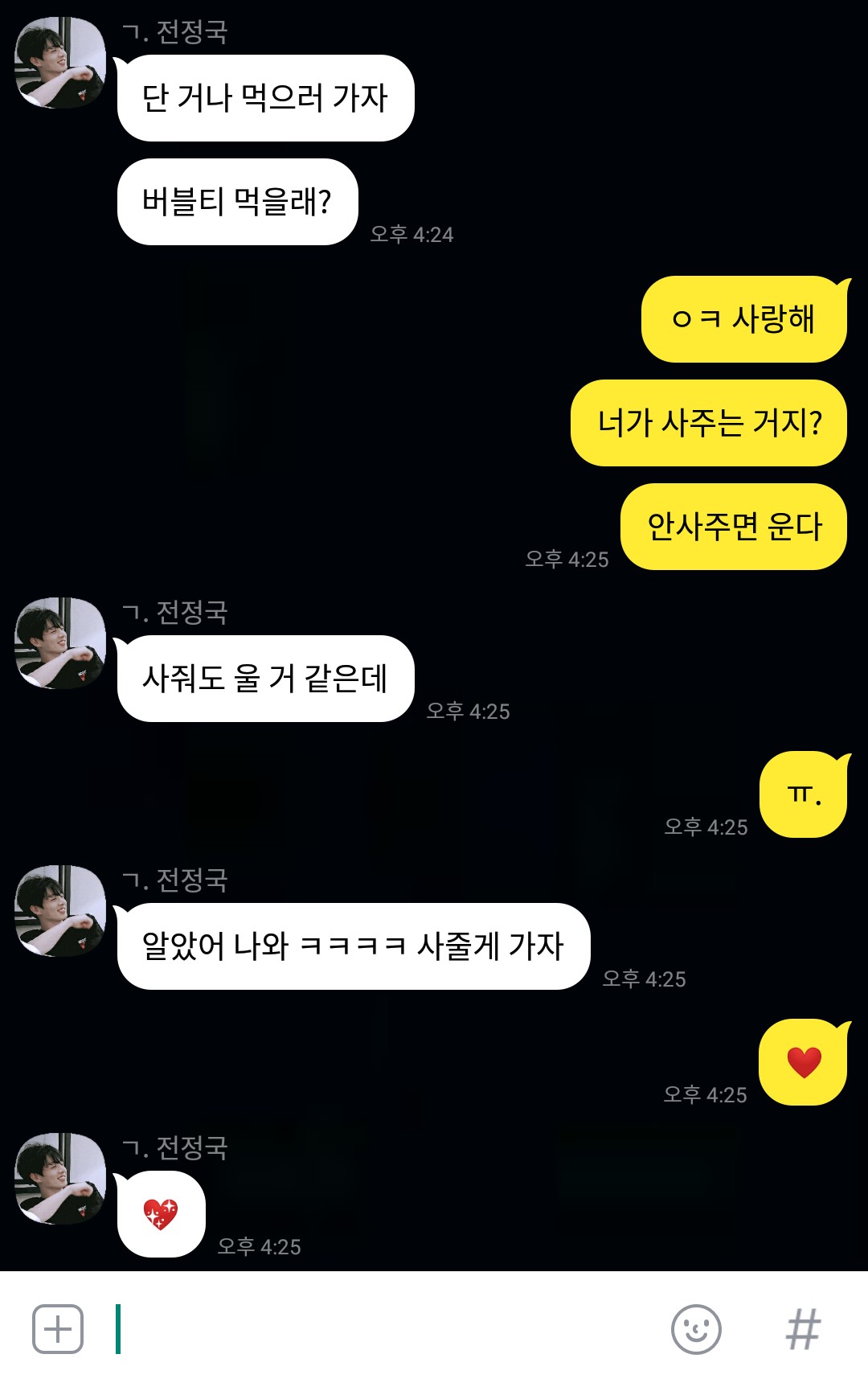The height and width of the screenshot is (1387, 868).
Task: Focus the message input field
Action: 386,1329
